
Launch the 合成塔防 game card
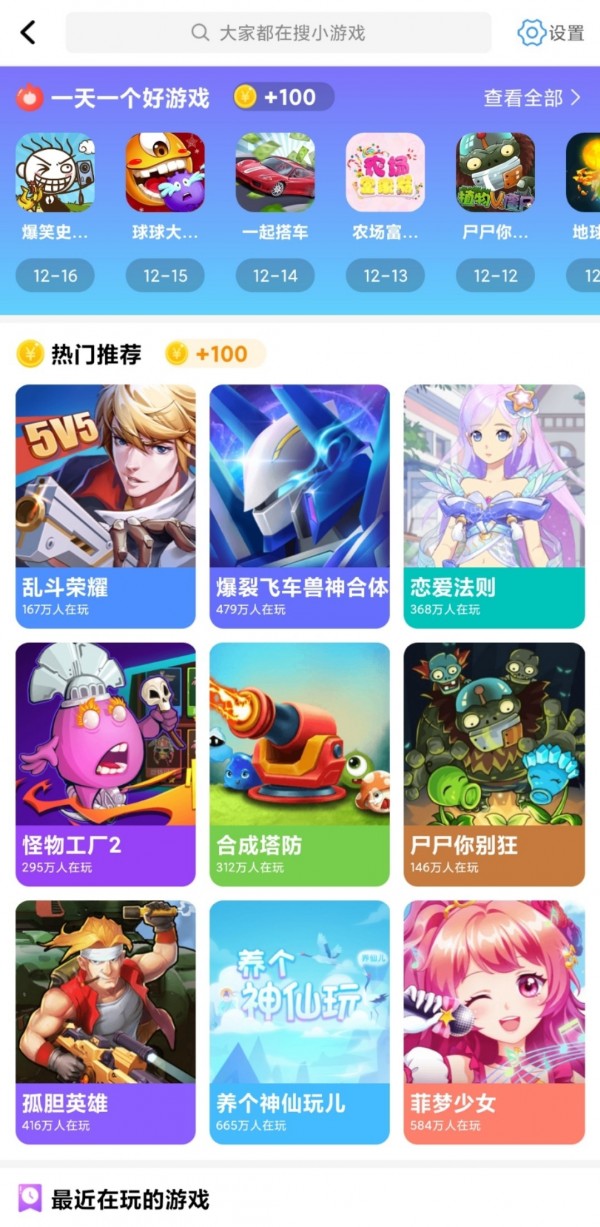click(x=299, y=764)
